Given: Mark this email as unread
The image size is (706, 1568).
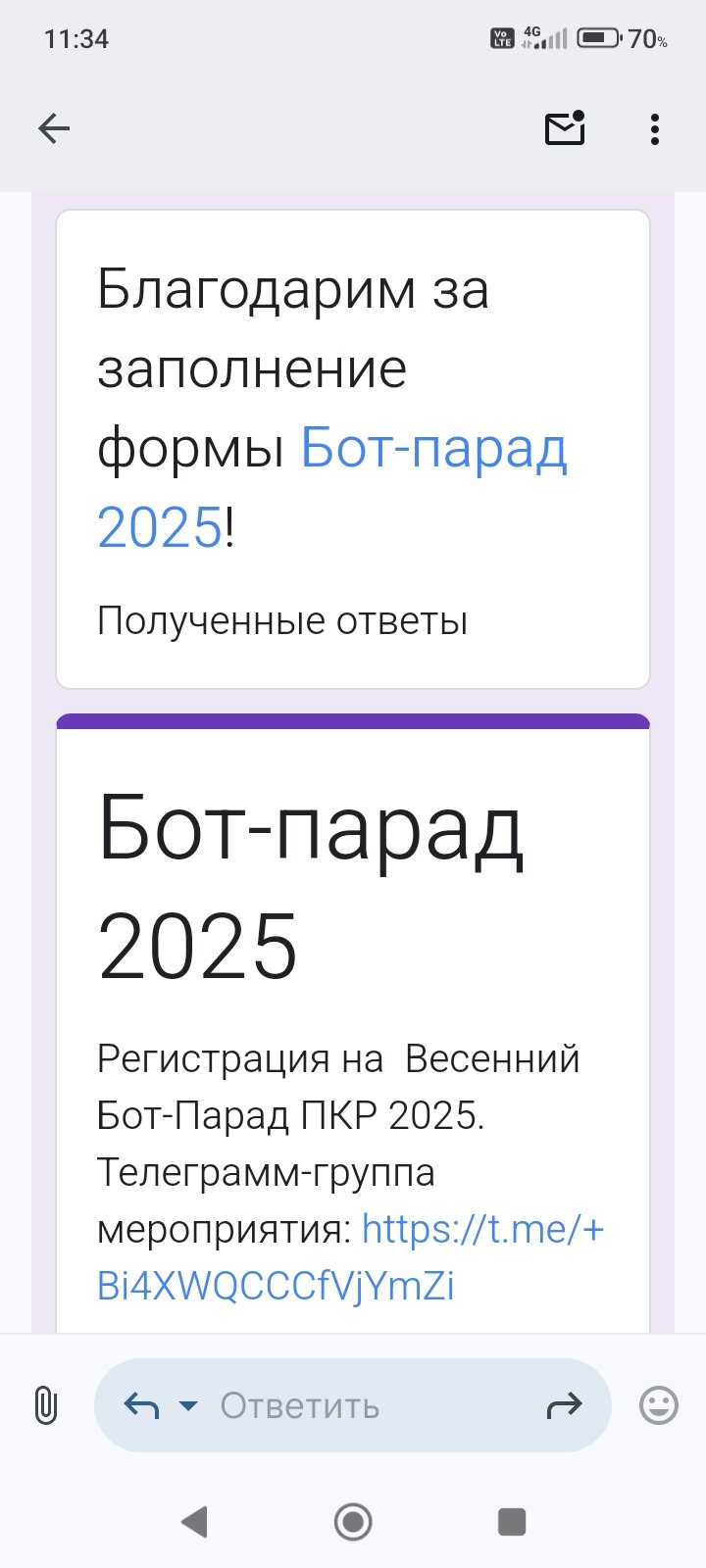Looking at the screenshot, I should point(565,128).
